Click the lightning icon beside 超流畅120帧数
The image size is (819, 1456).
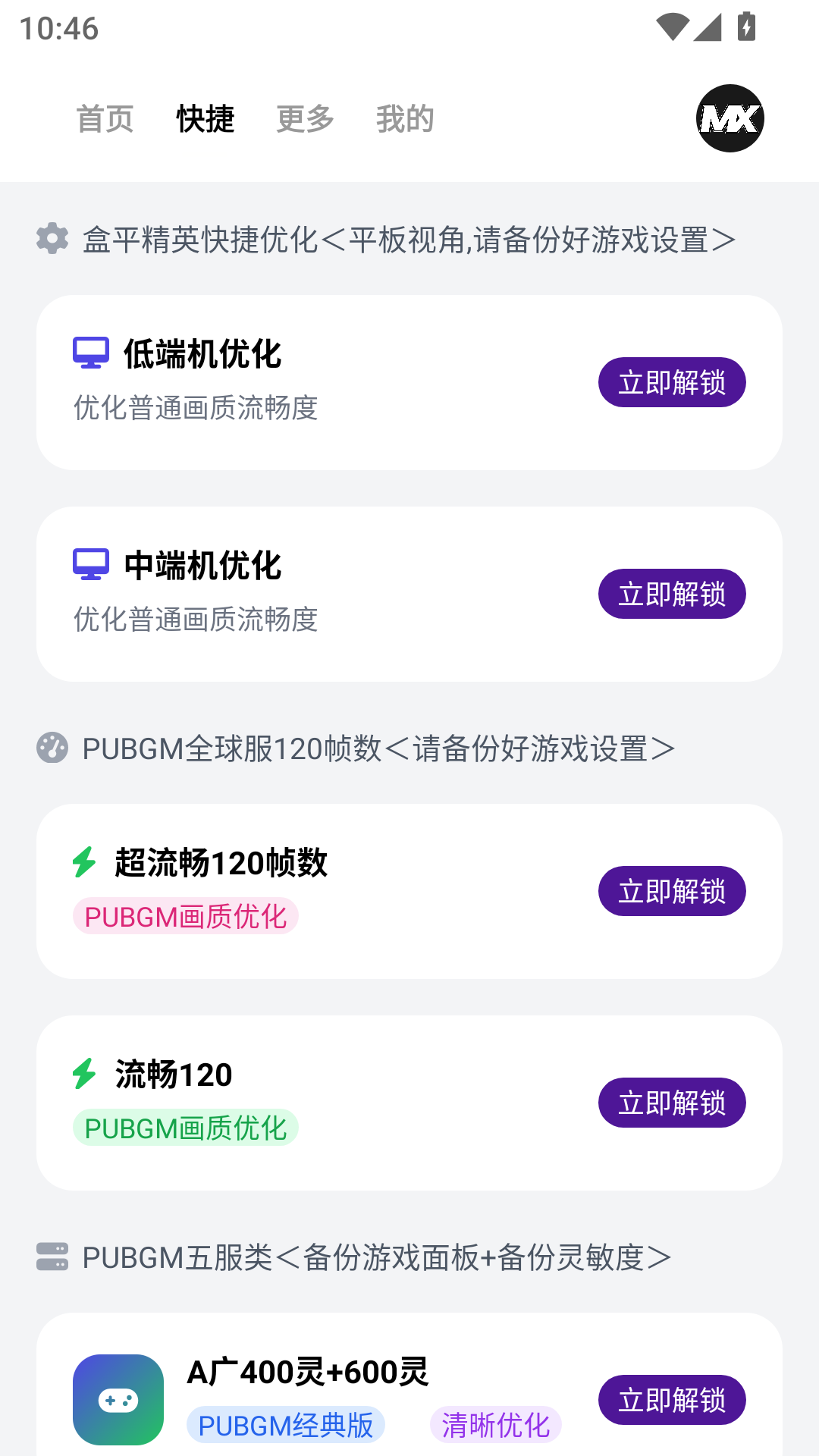83,861
